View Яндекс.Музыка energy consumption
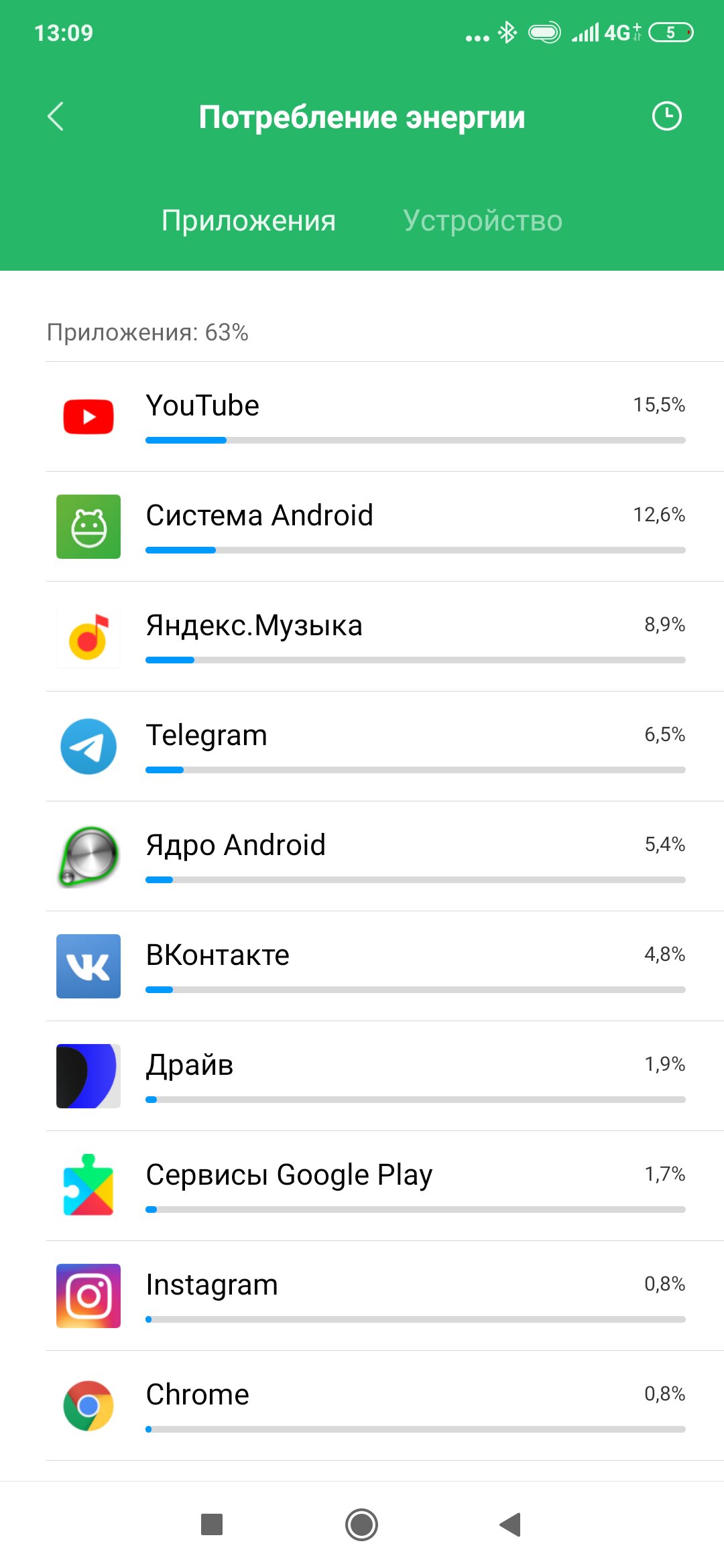The height and width of the screenshot is (1568, 724). point(385,637)
